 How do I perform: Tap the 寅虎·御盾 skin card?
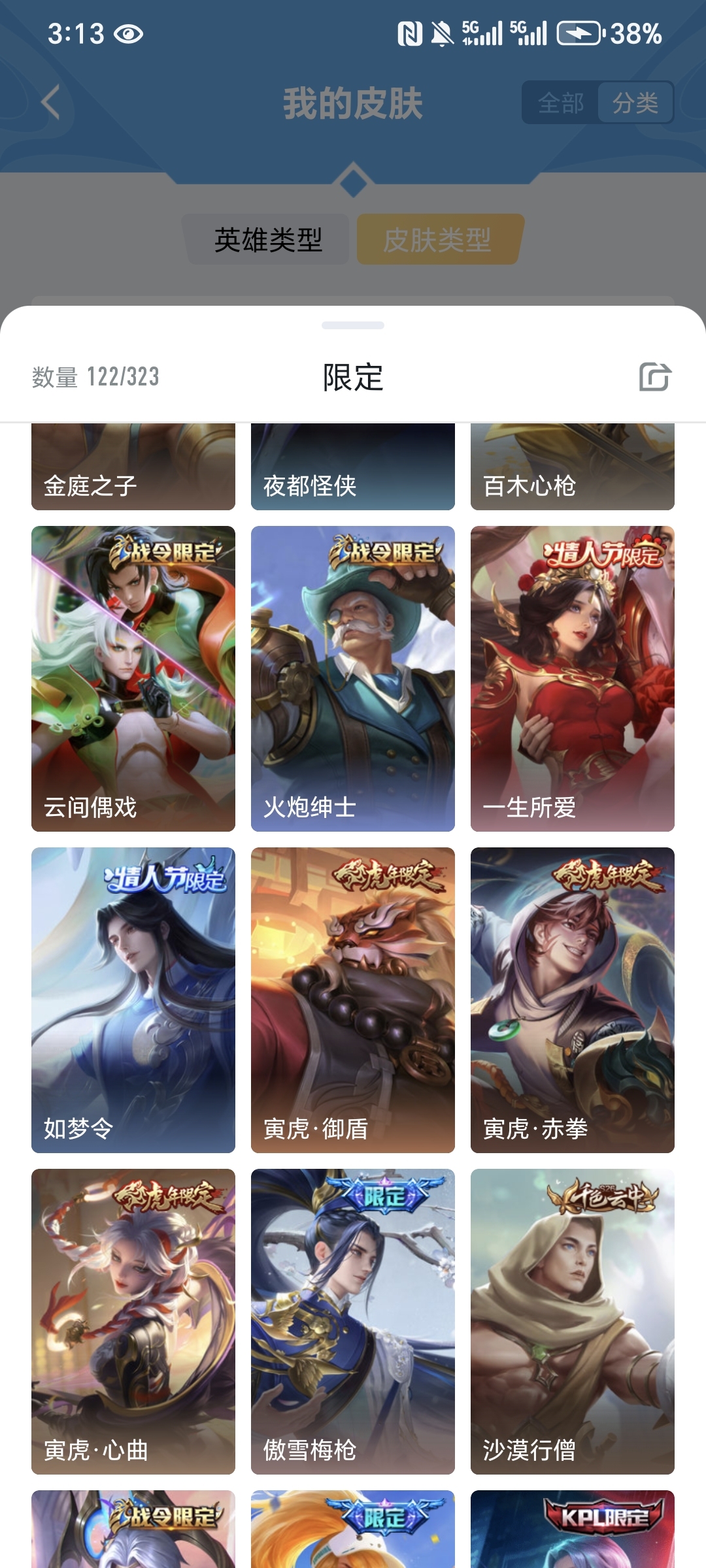[x=353, y=1000]
